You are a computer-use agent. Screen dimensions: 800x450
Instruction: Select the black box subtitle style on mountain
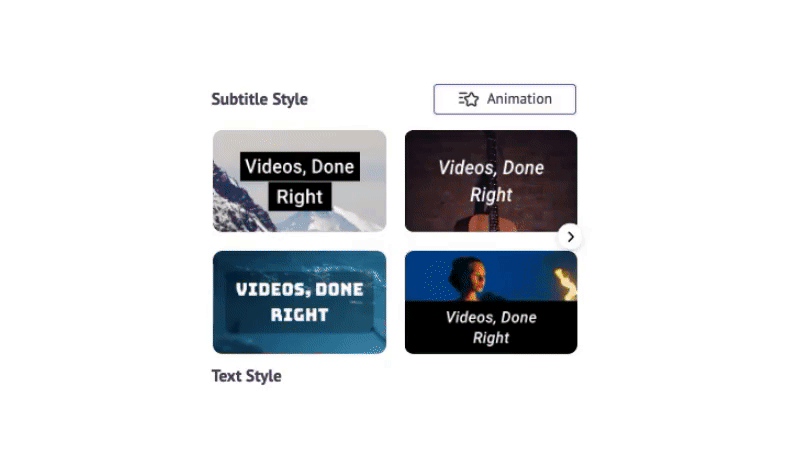(299, 181)
